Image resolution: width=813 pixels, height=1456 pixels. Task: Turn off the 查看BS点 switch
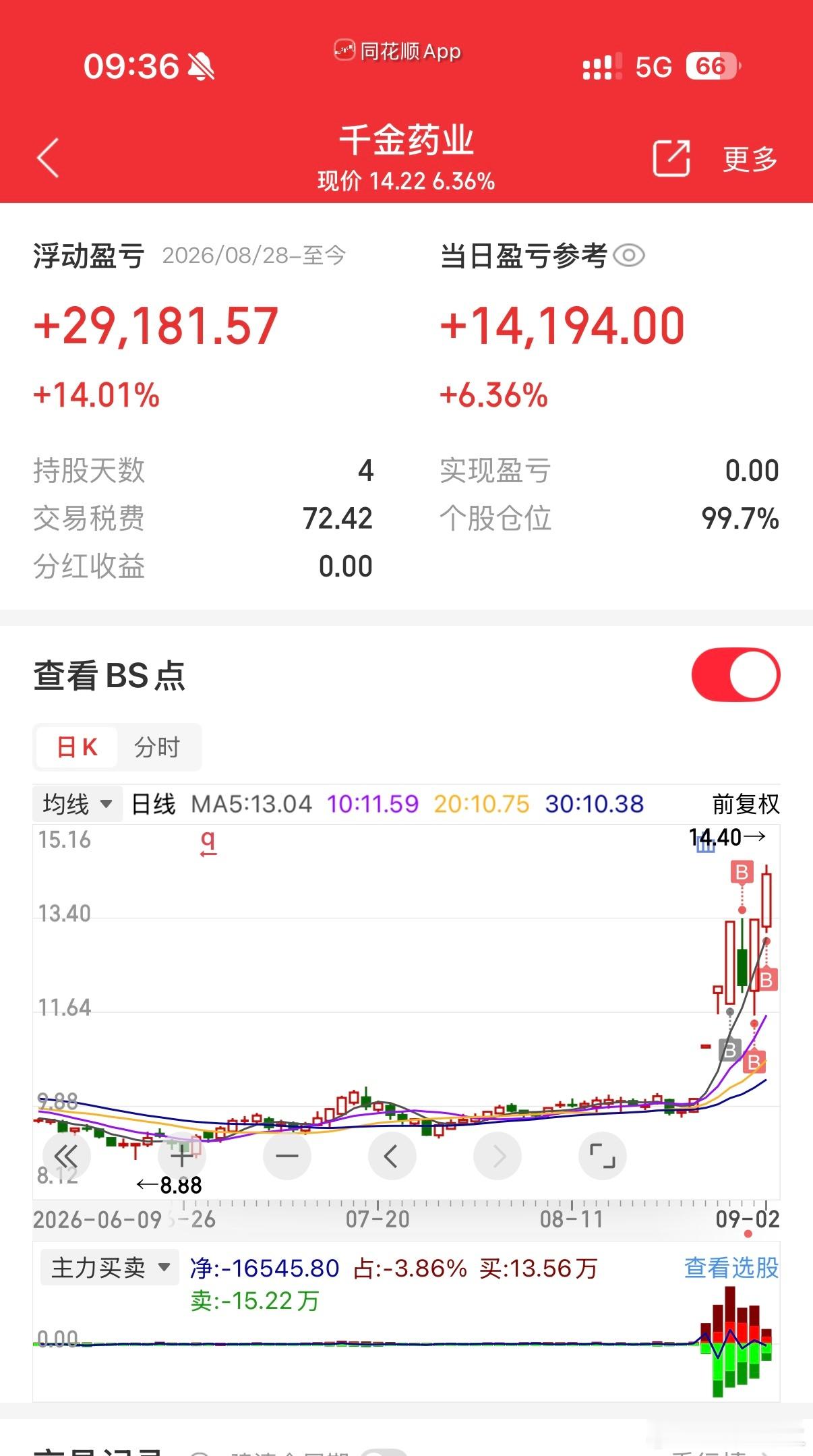(735, 674)
